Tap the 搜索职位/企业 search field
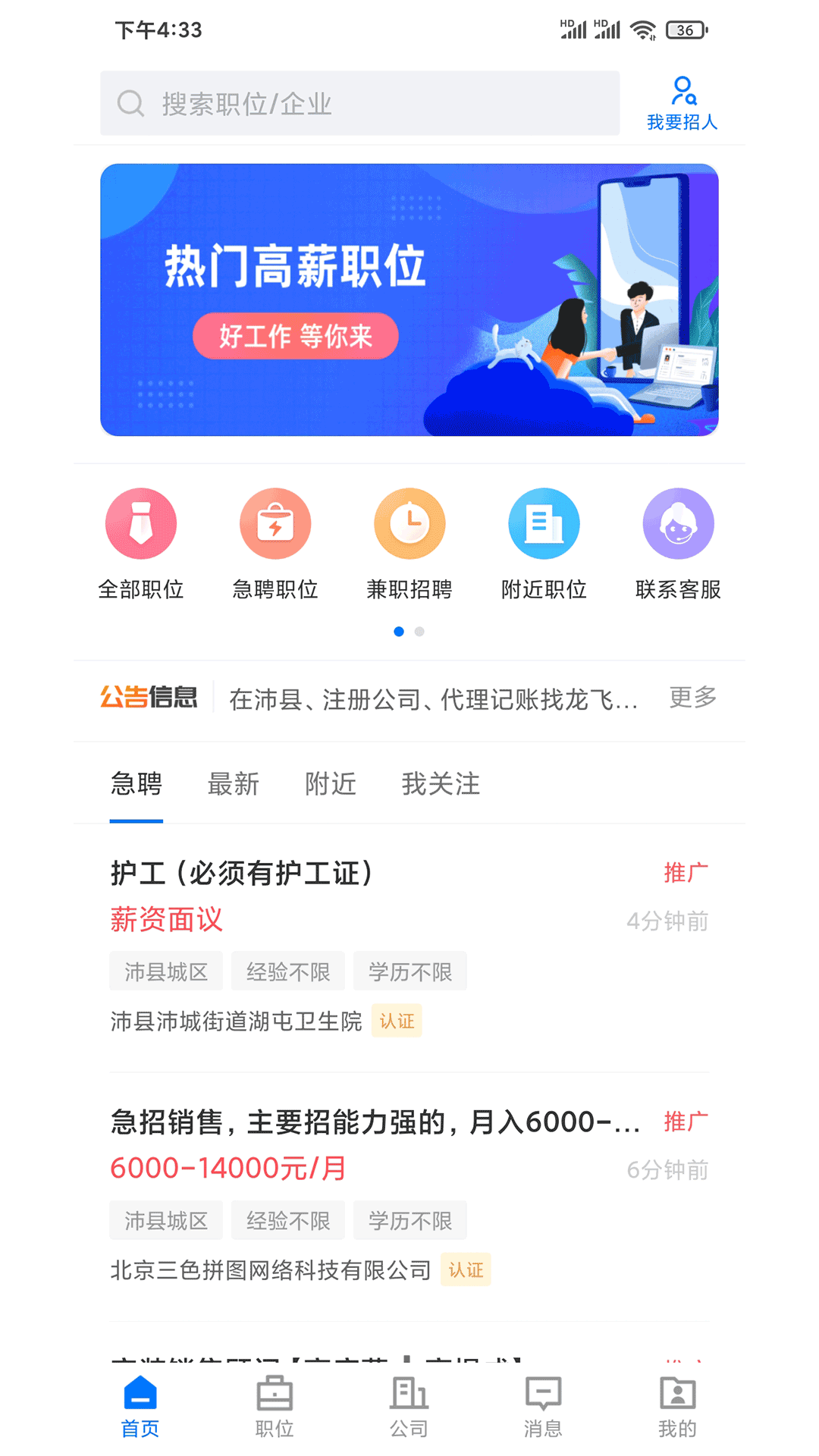This screenshot has width=819, height=1456. pyautogui.click(x=359, y=103)
